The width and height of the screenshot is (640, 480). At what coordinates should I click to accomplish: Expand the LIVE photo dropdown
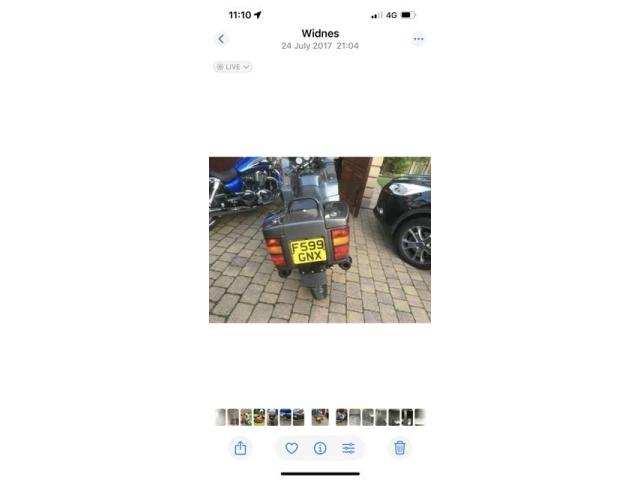point(232,67)
